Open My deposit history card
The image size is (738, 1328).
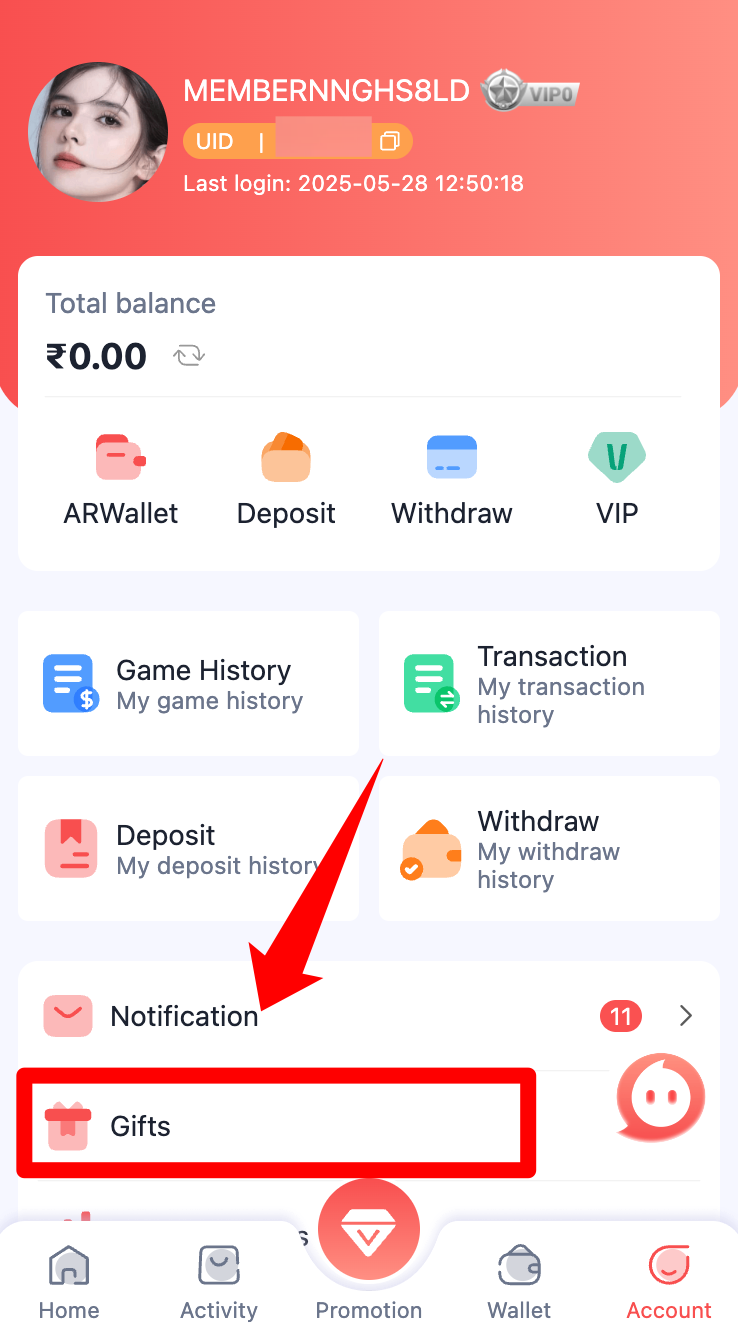(x=188, y=848)
